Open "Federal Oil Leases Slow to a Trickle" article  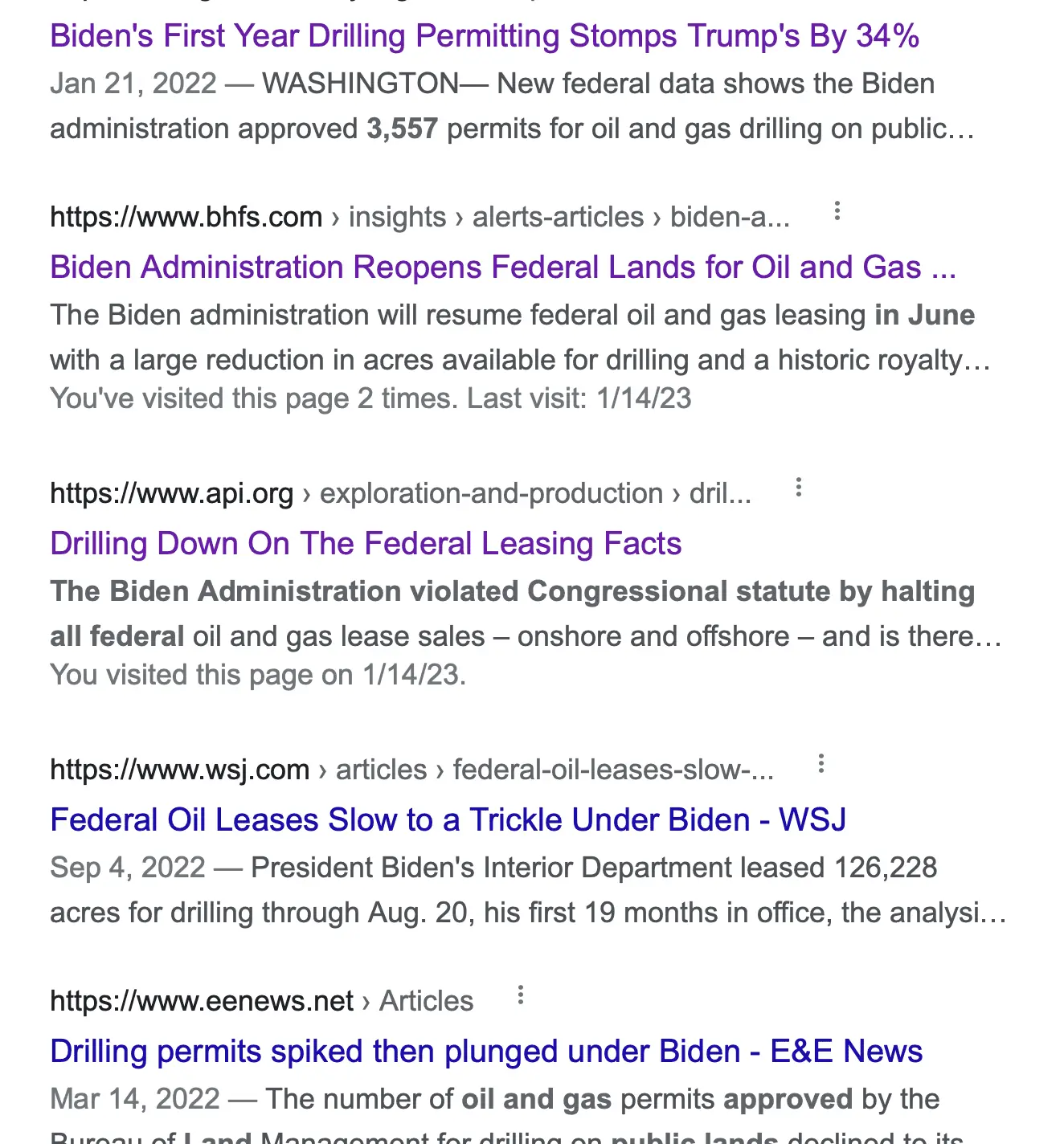click(448, 820)
